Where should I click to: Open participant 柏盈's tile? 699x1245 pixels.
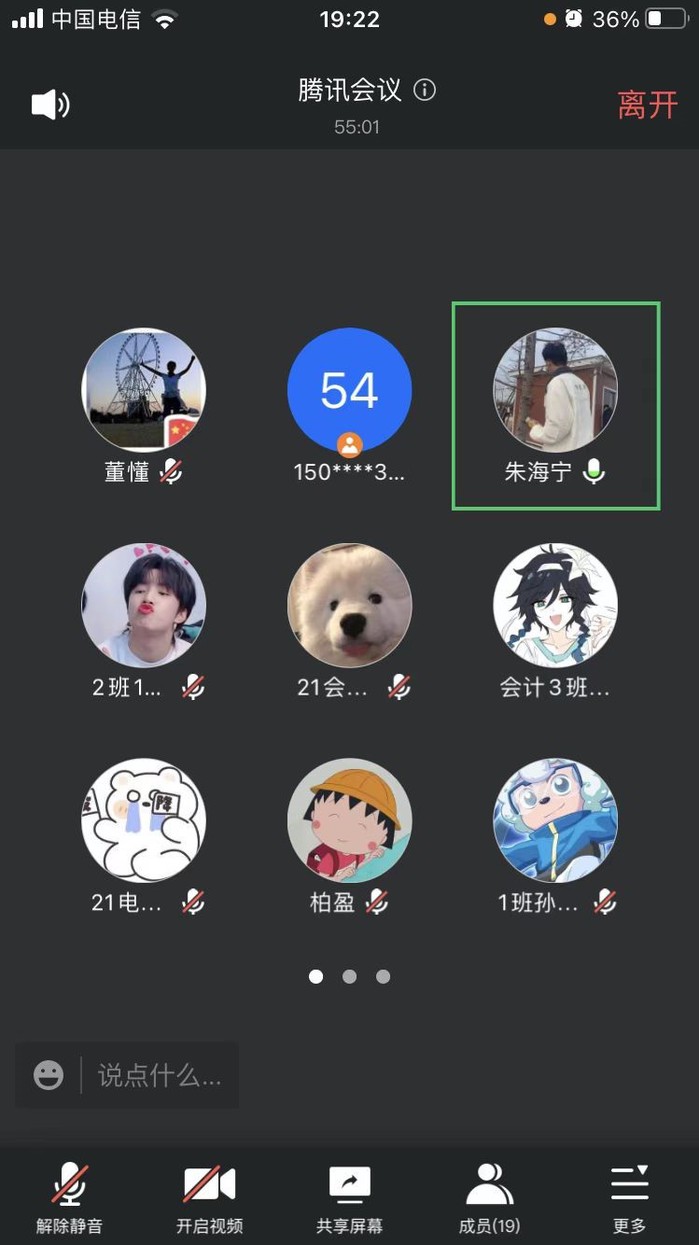[349, 820]
